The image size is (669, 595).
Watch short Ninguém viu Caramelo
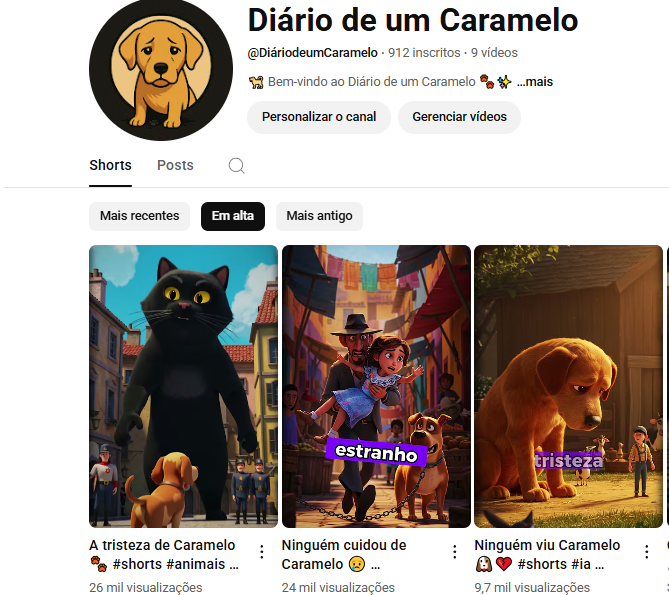(x=568, y=386)
